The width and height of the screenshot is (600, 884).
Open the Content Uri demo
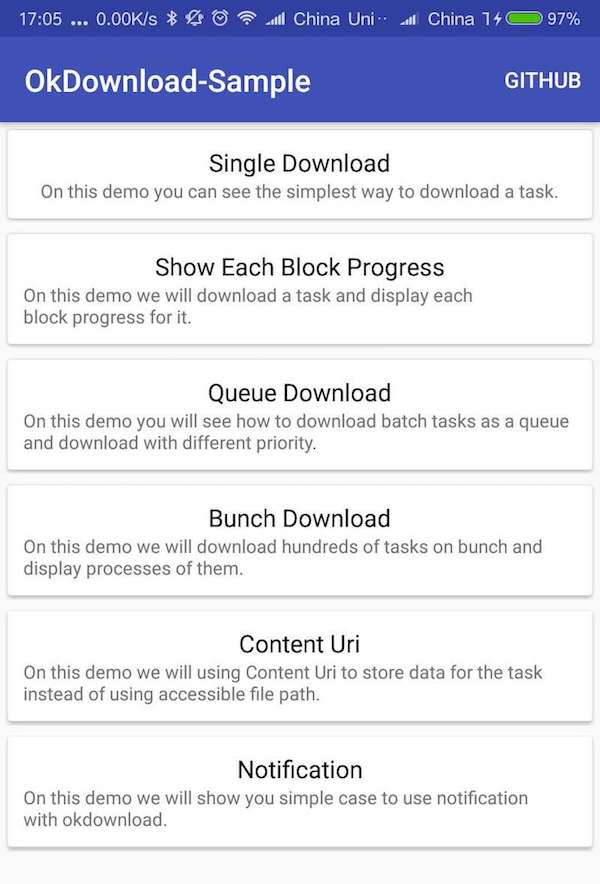tap(299, 667)
